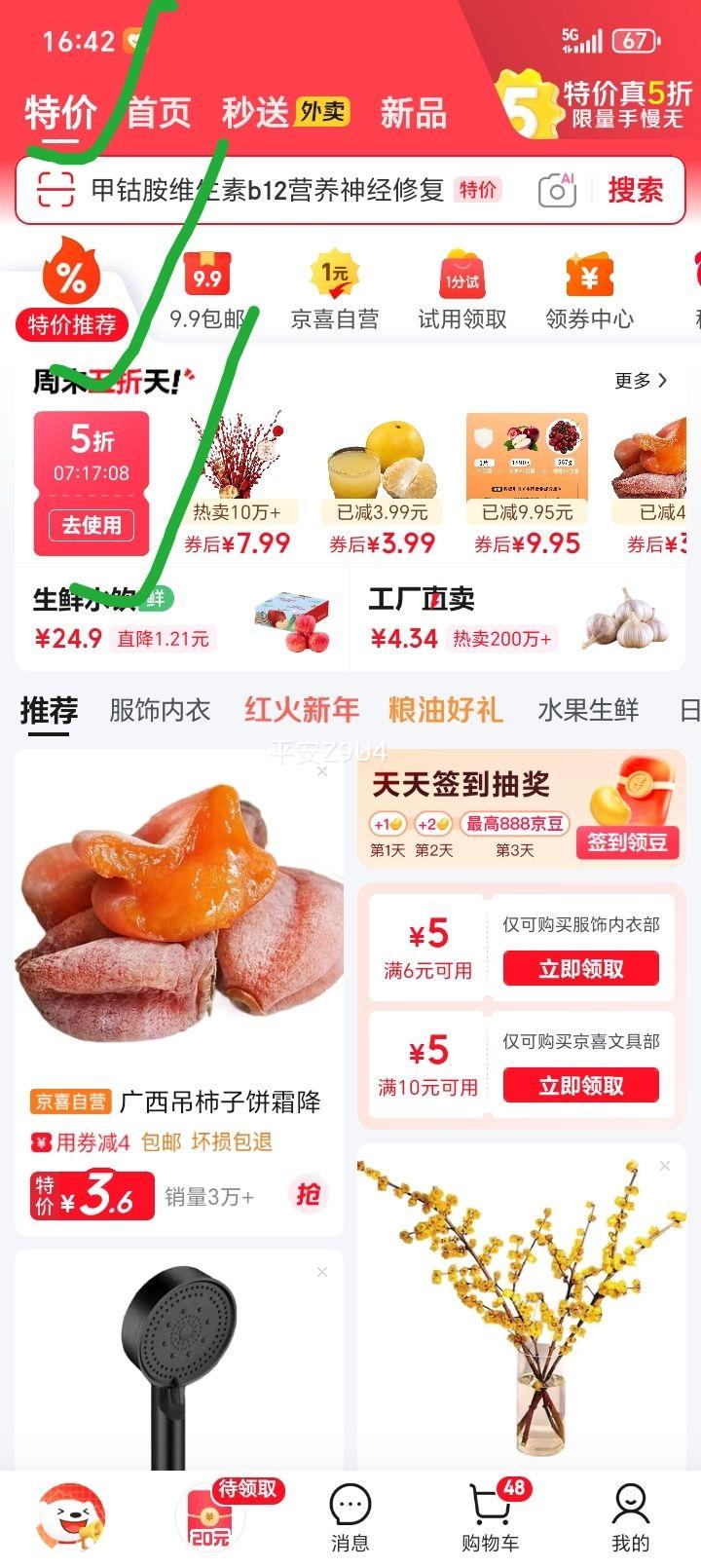Open 消息 messages in bottom bar
This screenshot has height=1568, width=701.
[352, 1514]
